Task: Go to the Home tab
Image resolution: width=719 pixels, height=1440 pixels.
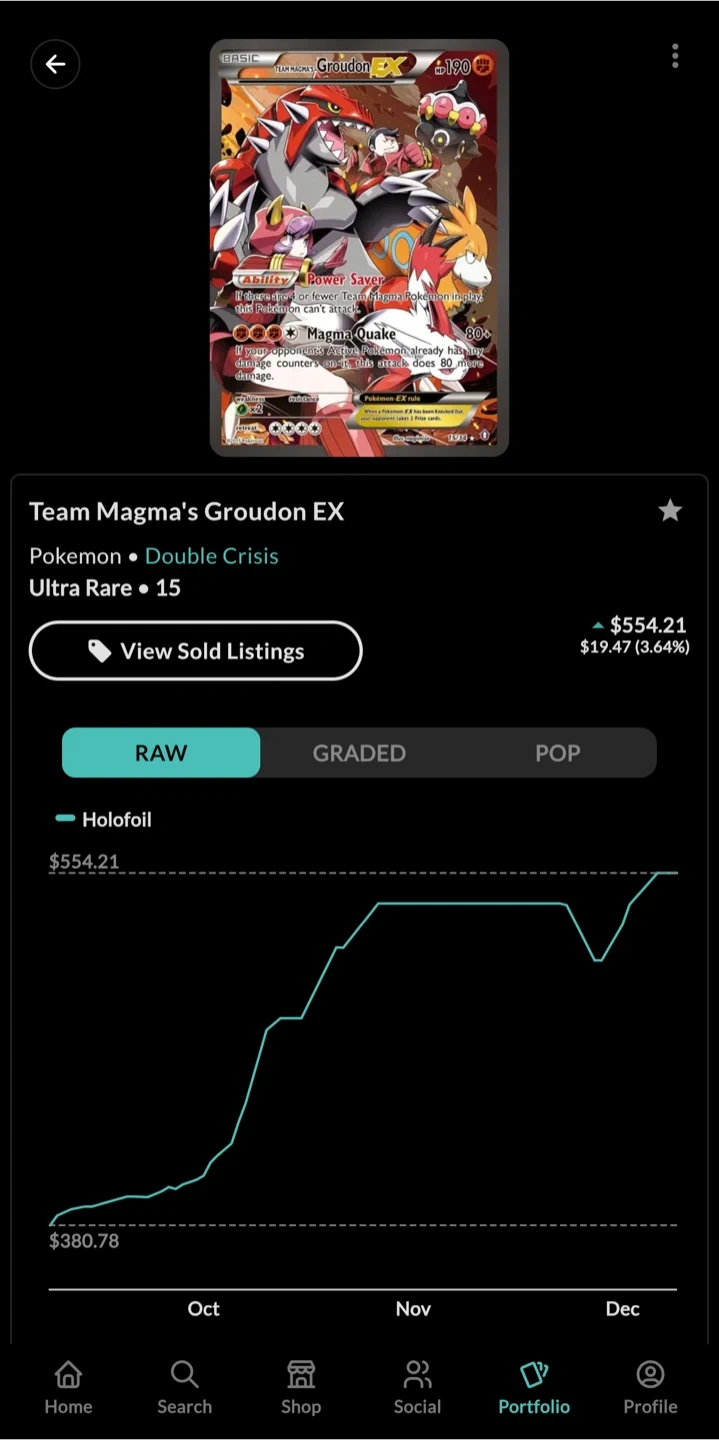Action: (x=68, y=1388)
